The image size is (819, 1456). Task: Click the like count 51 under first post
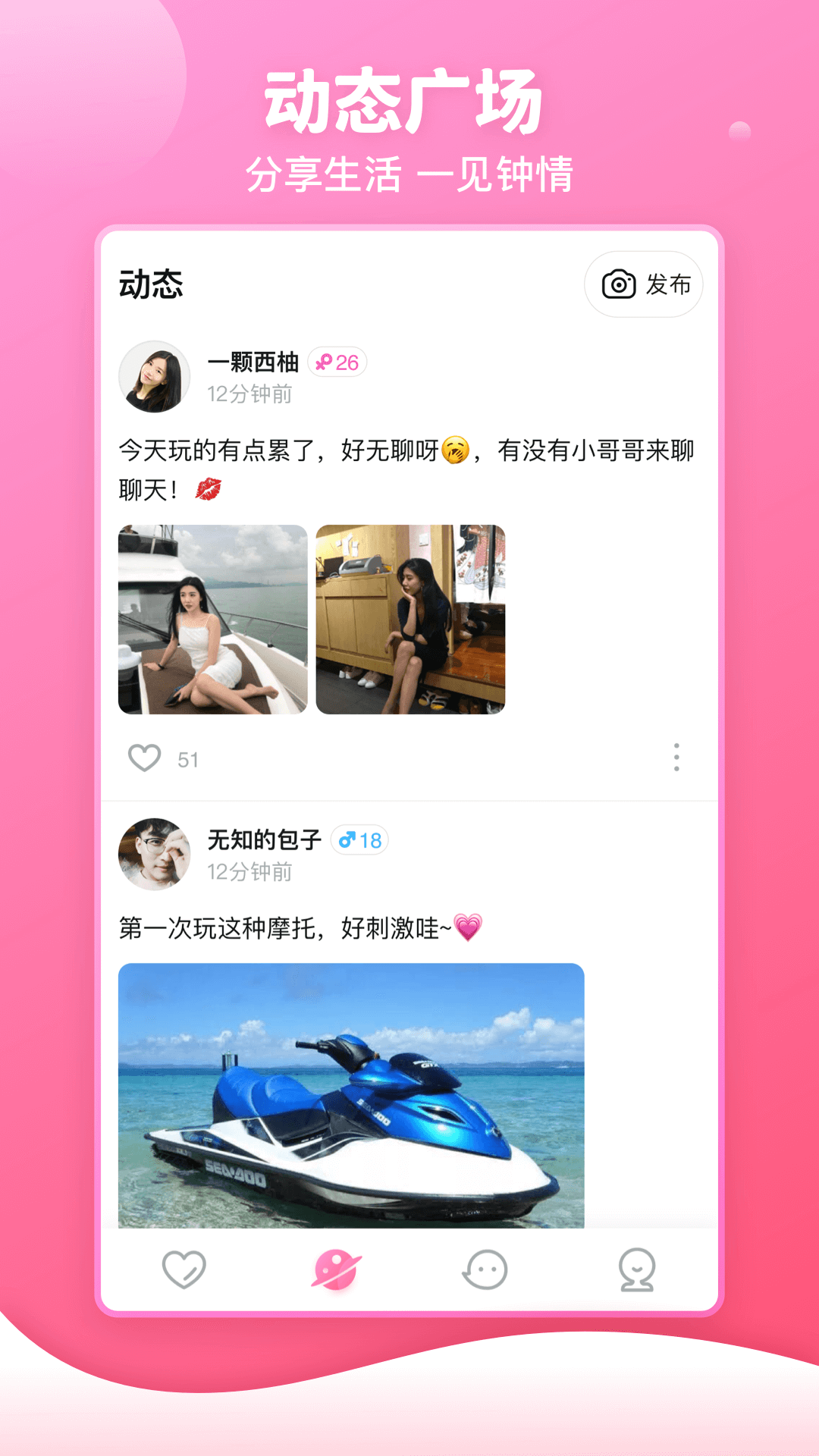point(190,756)
